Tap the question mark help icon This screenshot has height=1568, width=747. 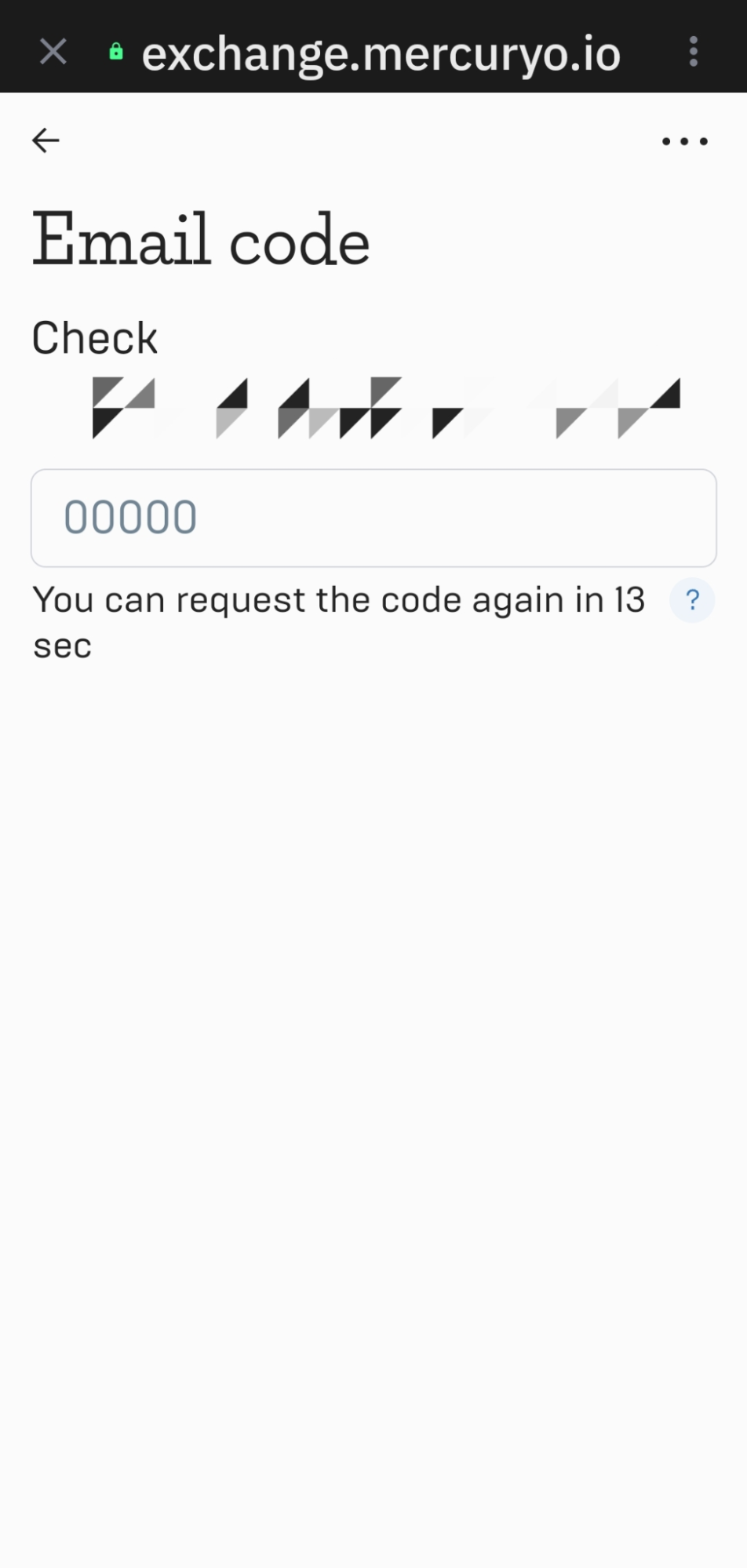pos(691,601)
